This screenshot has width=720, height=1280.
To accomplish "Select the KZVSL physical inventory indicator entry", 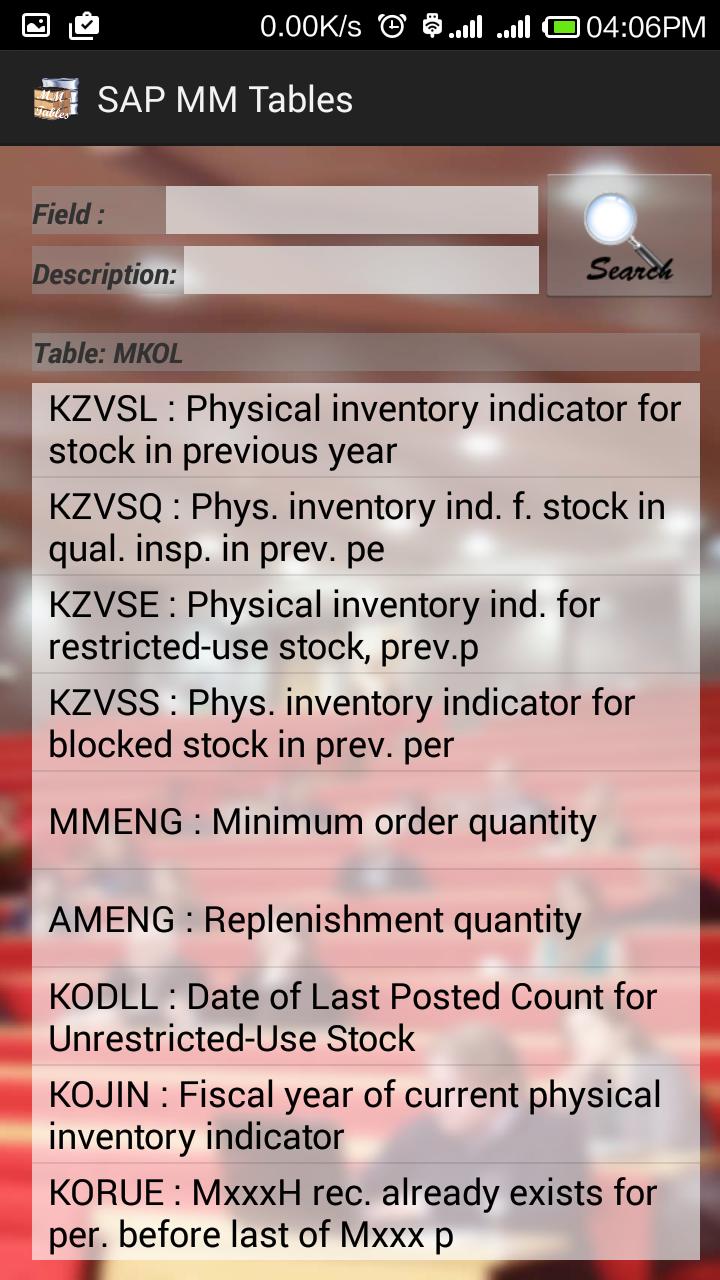I will click(365, 428).
